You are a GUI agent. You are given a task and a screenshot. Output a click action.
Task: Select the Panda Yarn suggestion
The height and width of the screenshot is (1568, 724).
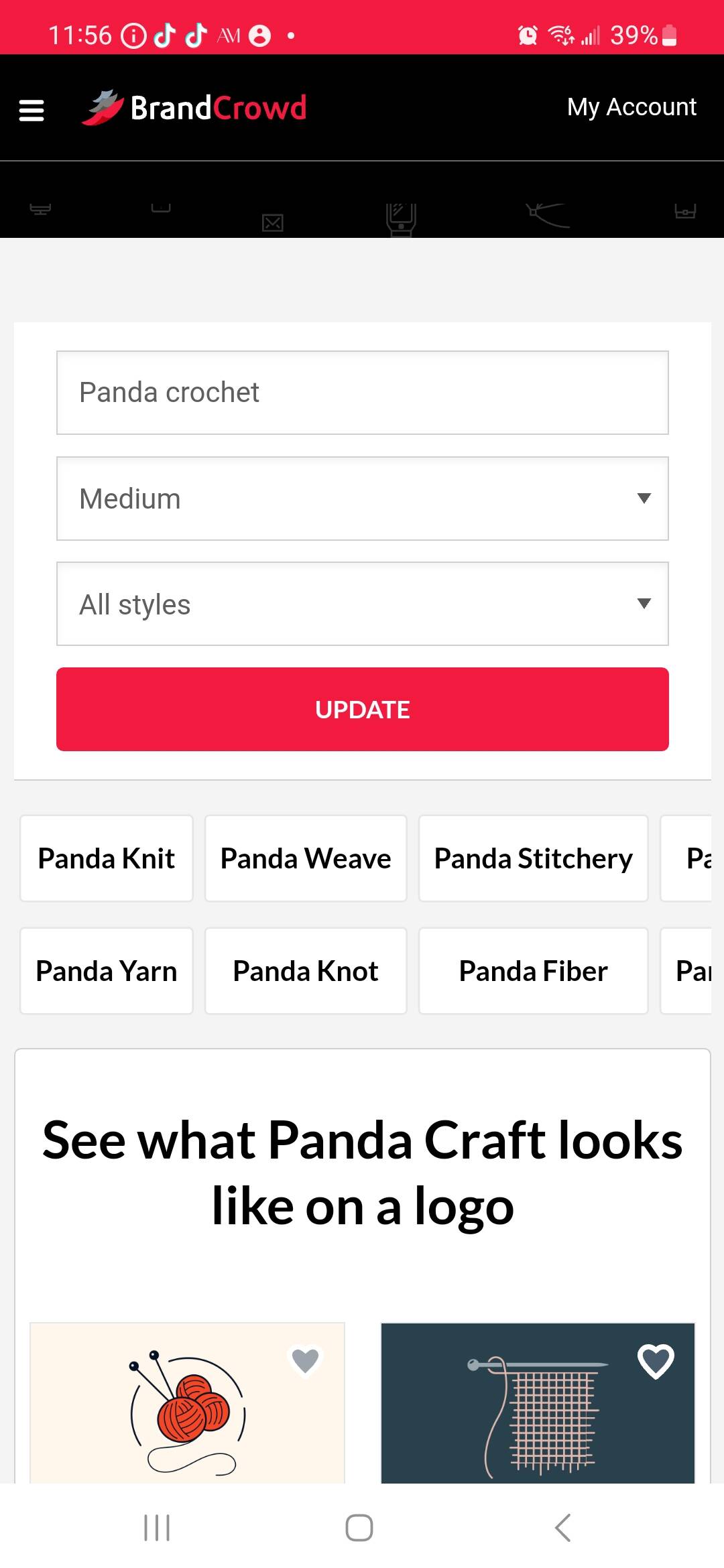(x=107, y=971)
